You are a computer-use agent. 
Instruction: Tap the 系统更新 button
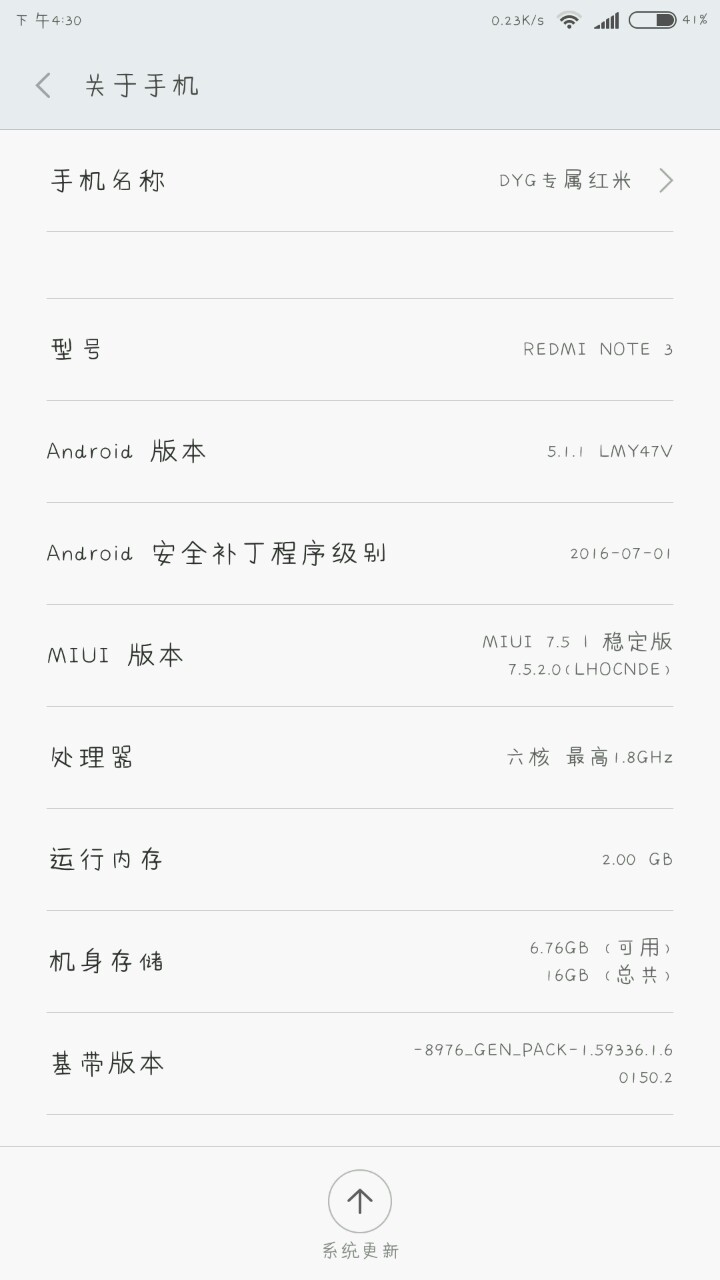[360, 1202]
